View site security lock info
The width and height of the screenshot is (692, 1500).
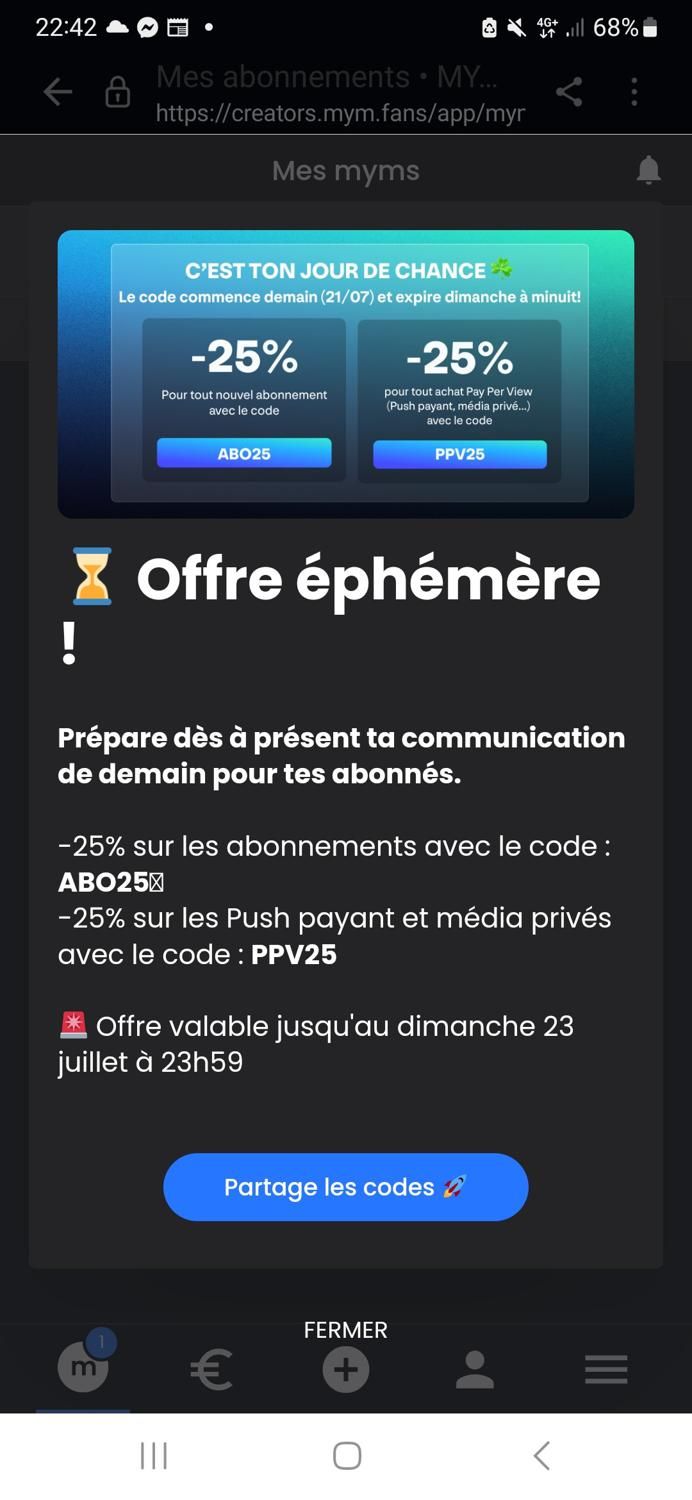coord(118,94)
